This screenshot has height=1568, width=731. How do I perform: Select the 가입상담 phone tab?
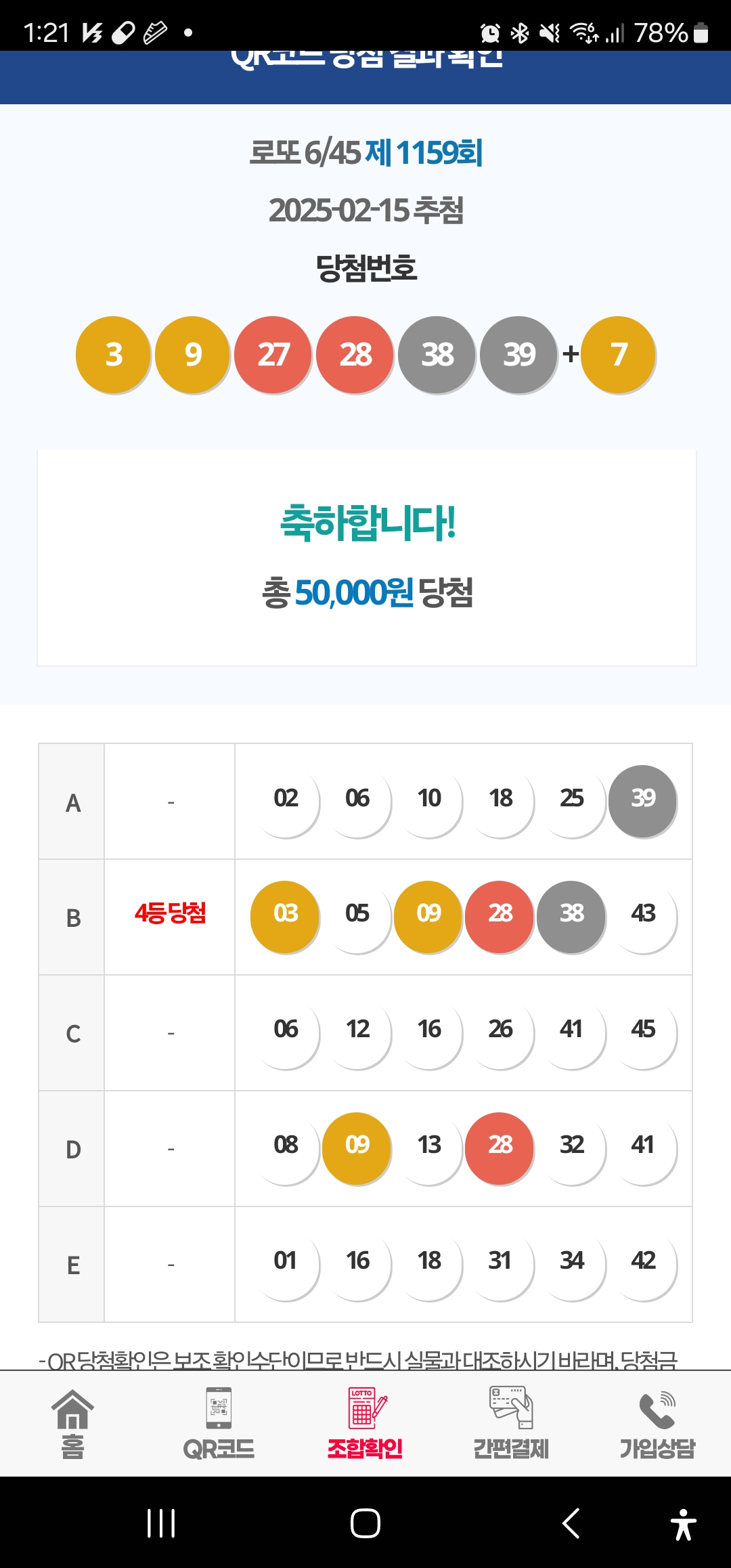[657, 1423]
